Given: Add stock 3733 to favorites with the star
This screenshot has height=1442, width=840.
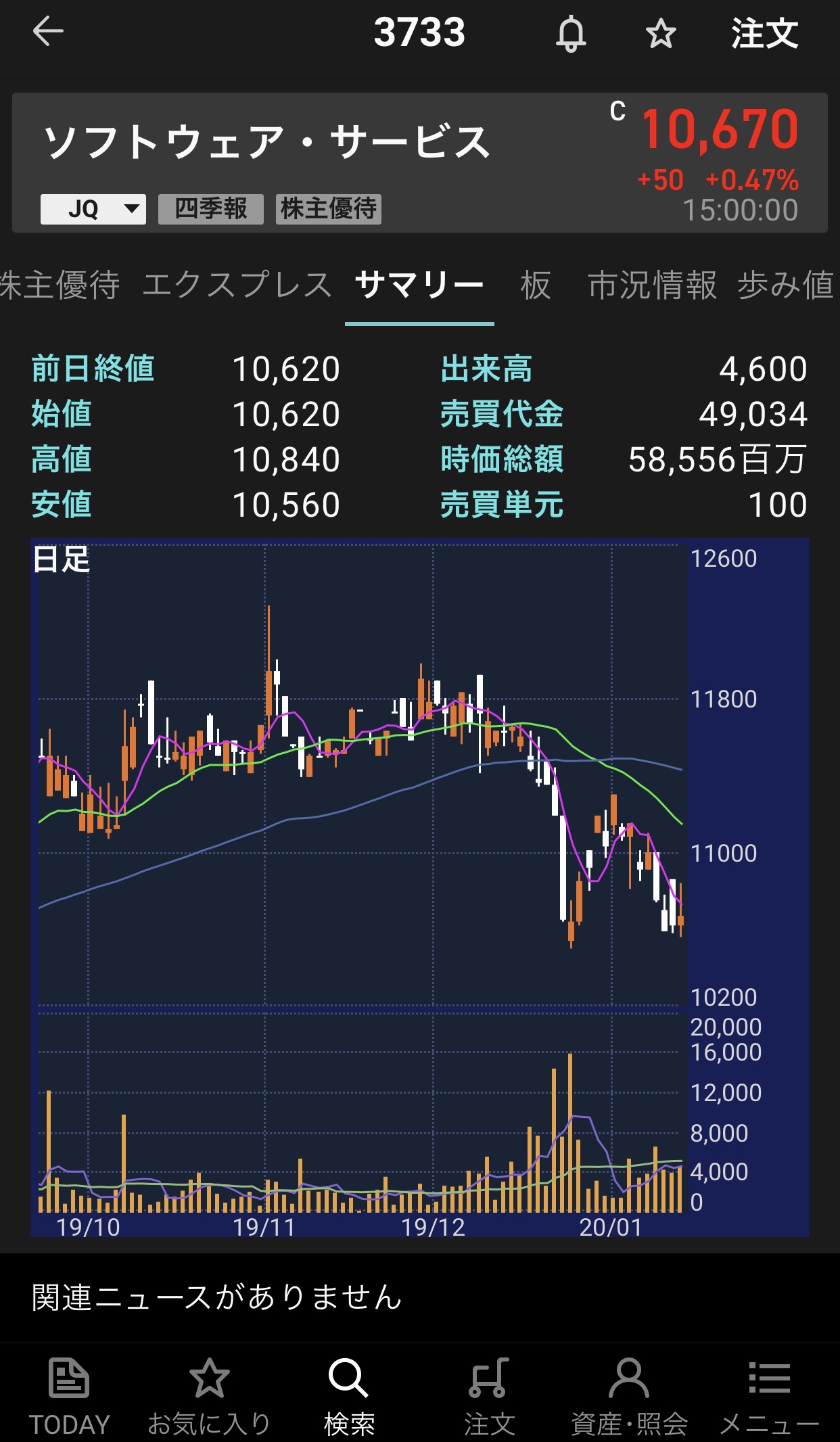Looking at the screenshot, I should 660,33.
